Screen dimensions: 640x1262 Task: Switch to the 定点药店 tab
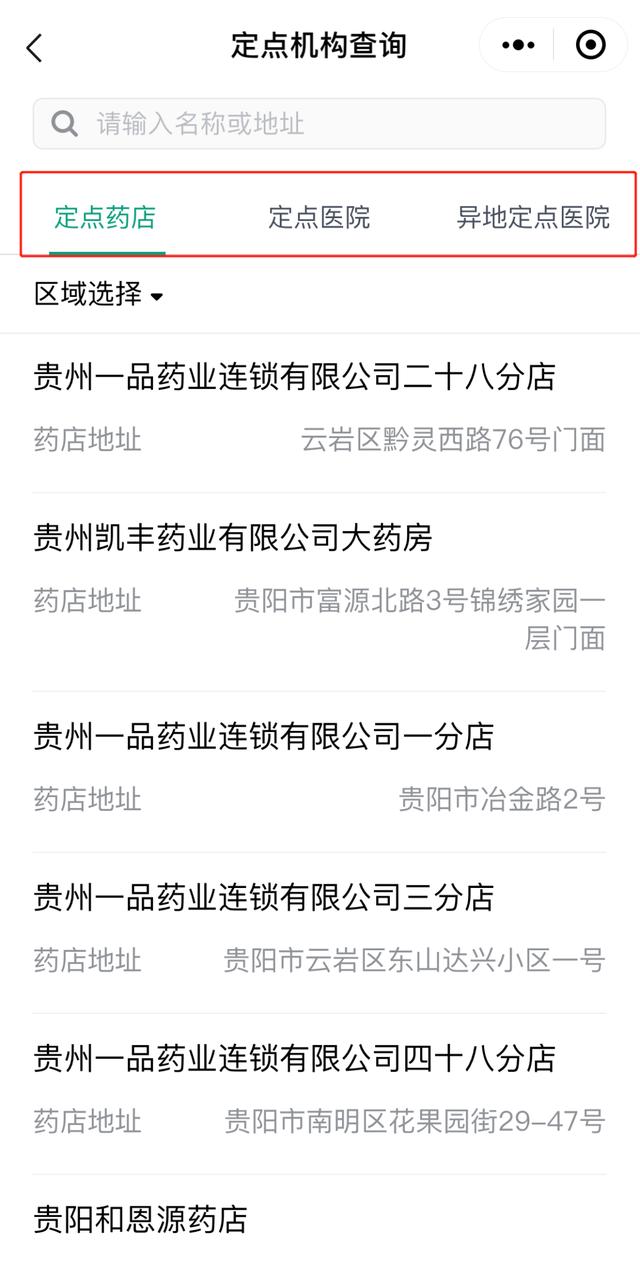(x=105, y=217)
